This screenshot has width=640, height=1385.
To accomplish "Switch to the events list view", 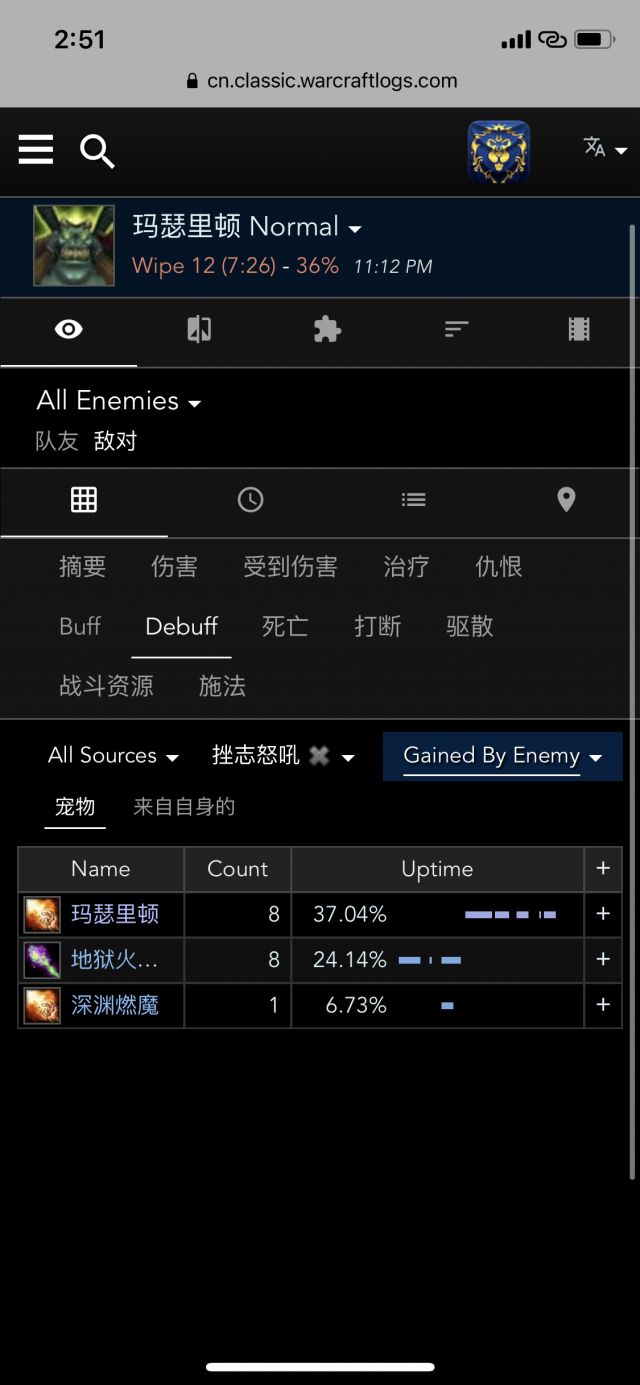I will 413,500.
